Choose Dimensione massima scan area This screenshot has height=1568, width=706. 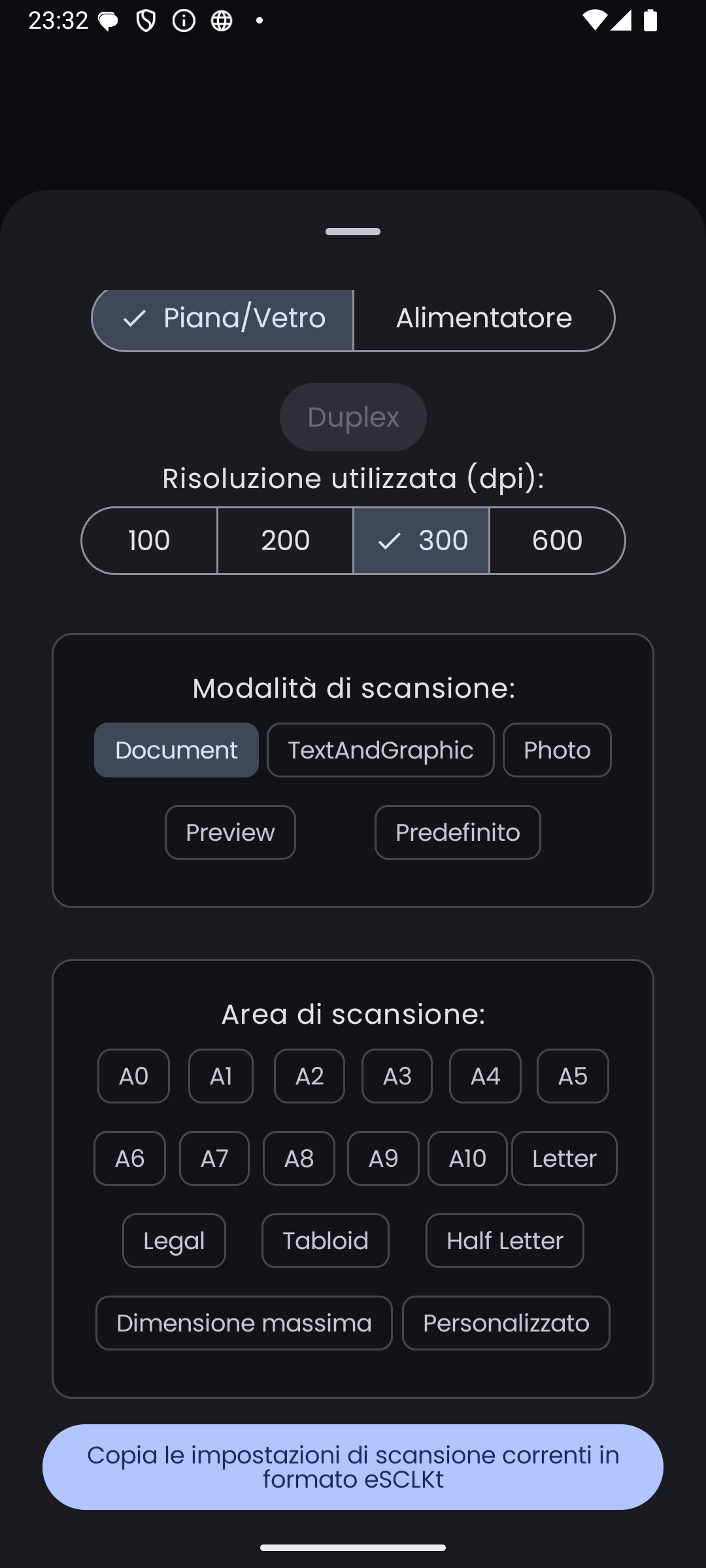pyautogui.click(x=244, y=1323)
